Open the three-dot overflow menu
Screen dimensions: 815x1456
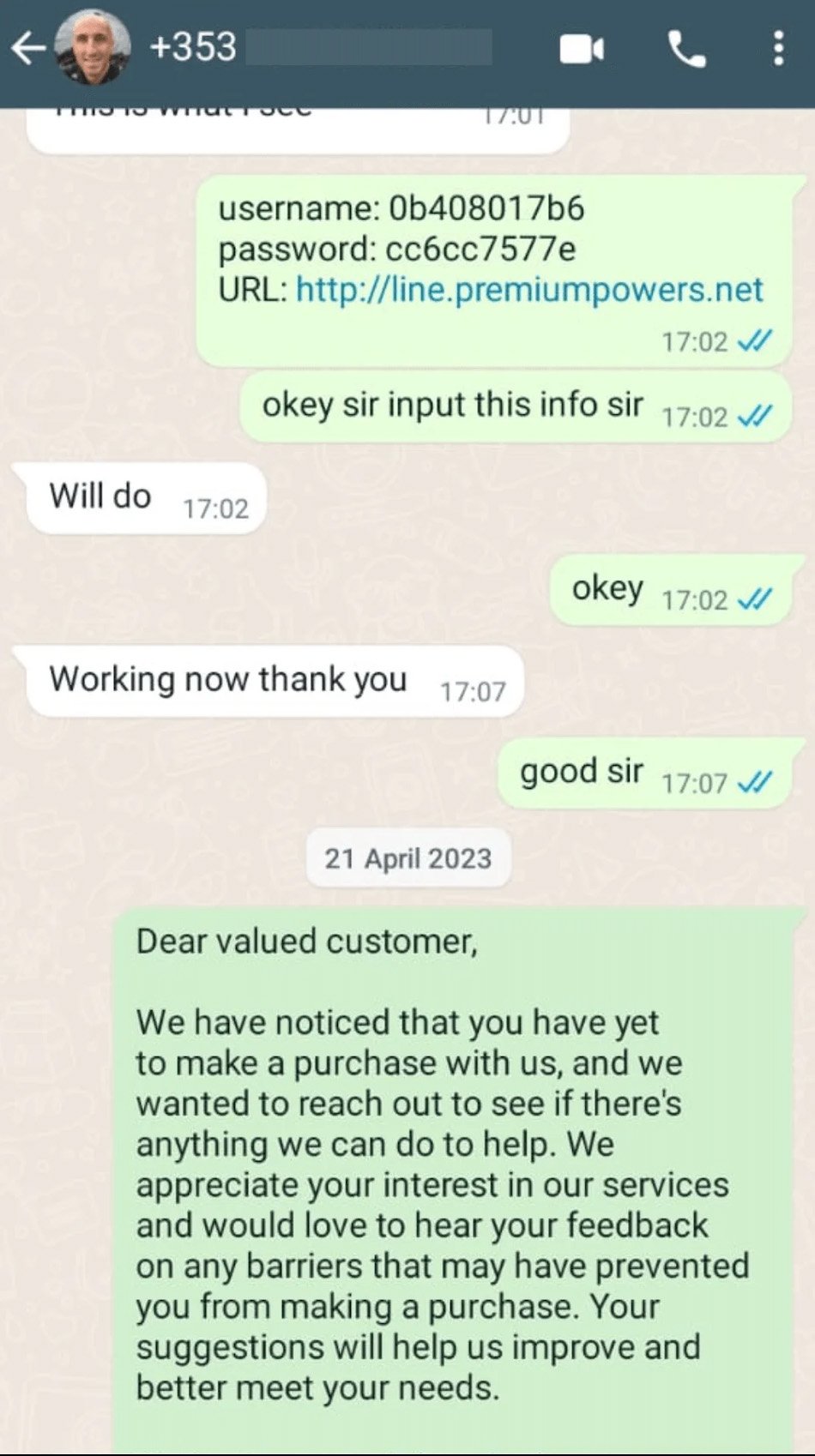777,49
